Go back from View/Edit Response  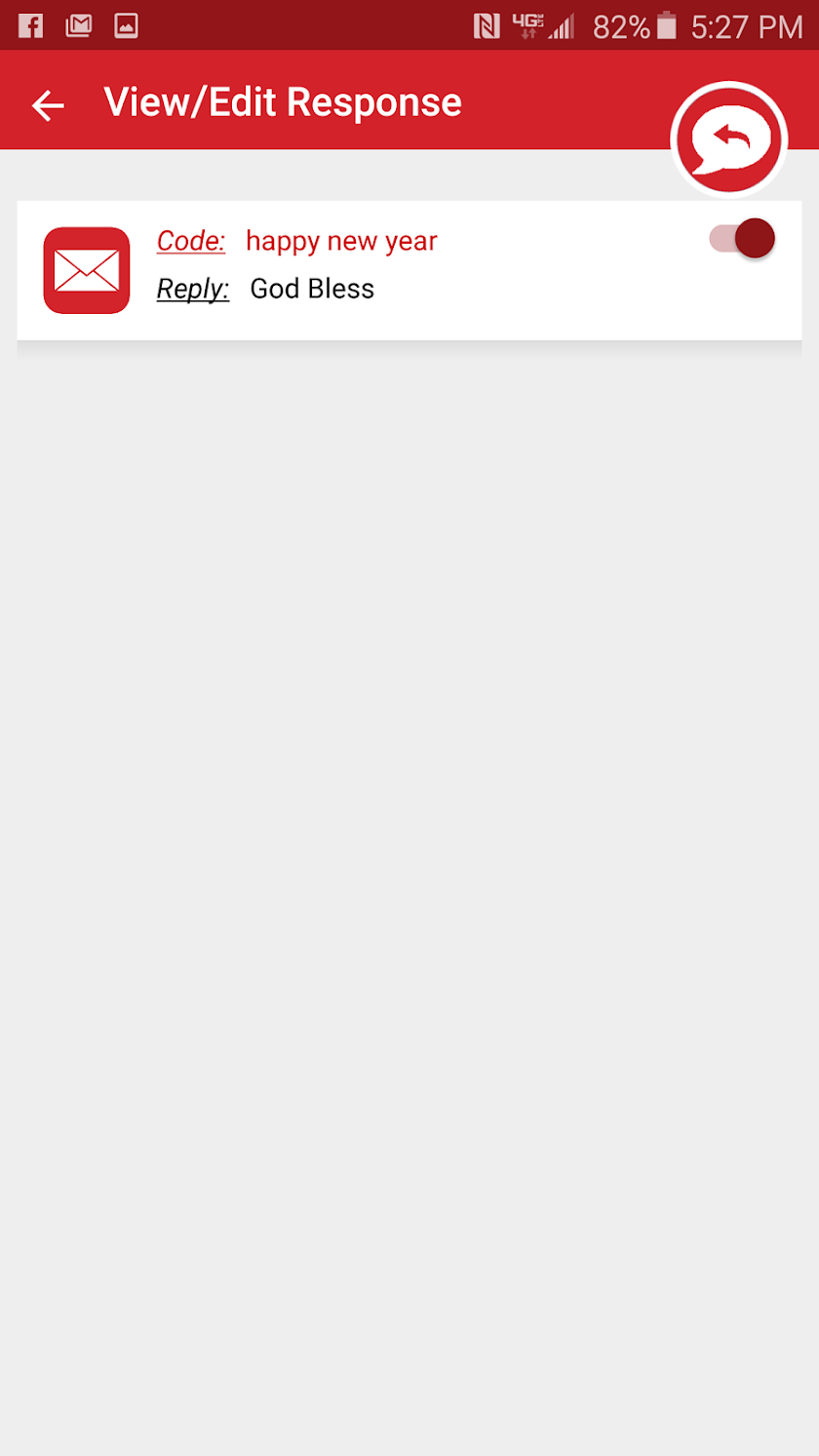[47, 104]
